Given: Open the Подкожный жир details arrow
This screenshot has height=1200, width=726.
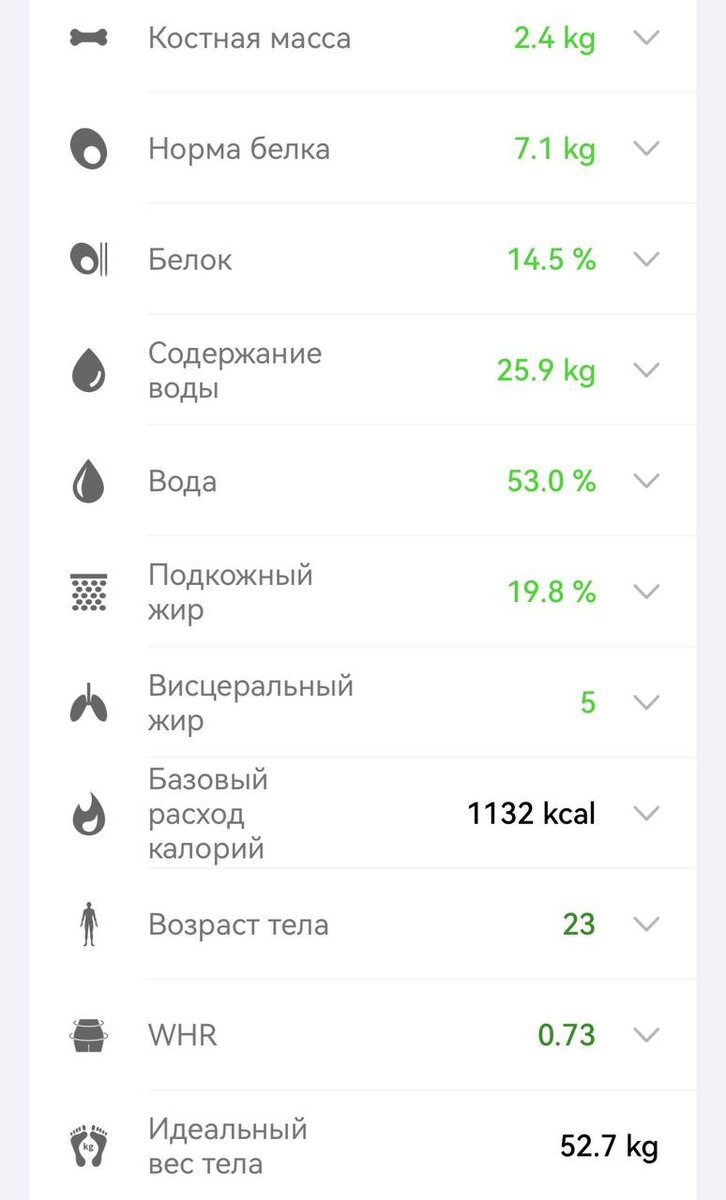Looking at the screenshot, I should click(646, 590).
